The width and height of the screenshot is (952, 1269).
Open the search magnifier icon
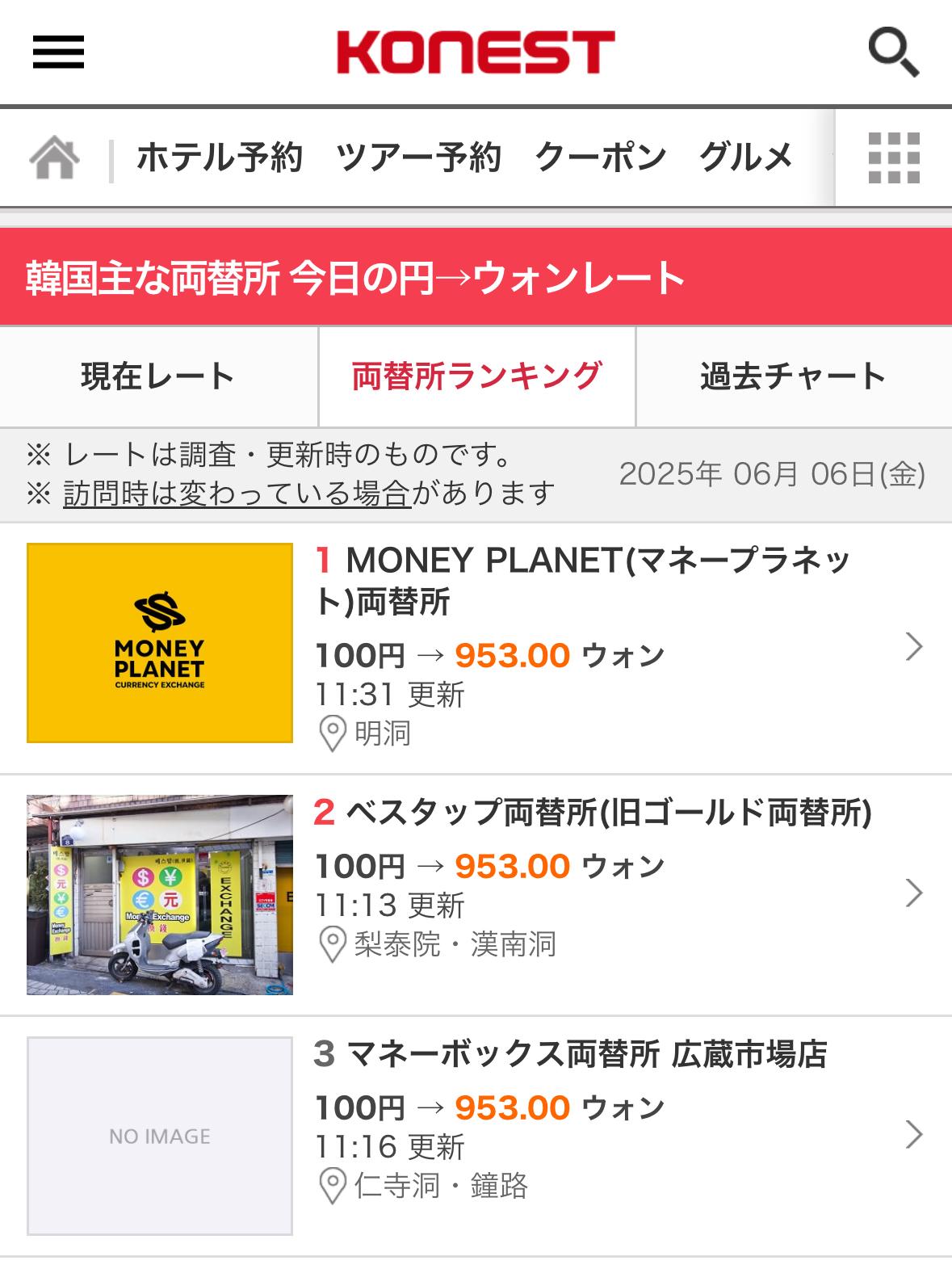click(x=893, y=53)
